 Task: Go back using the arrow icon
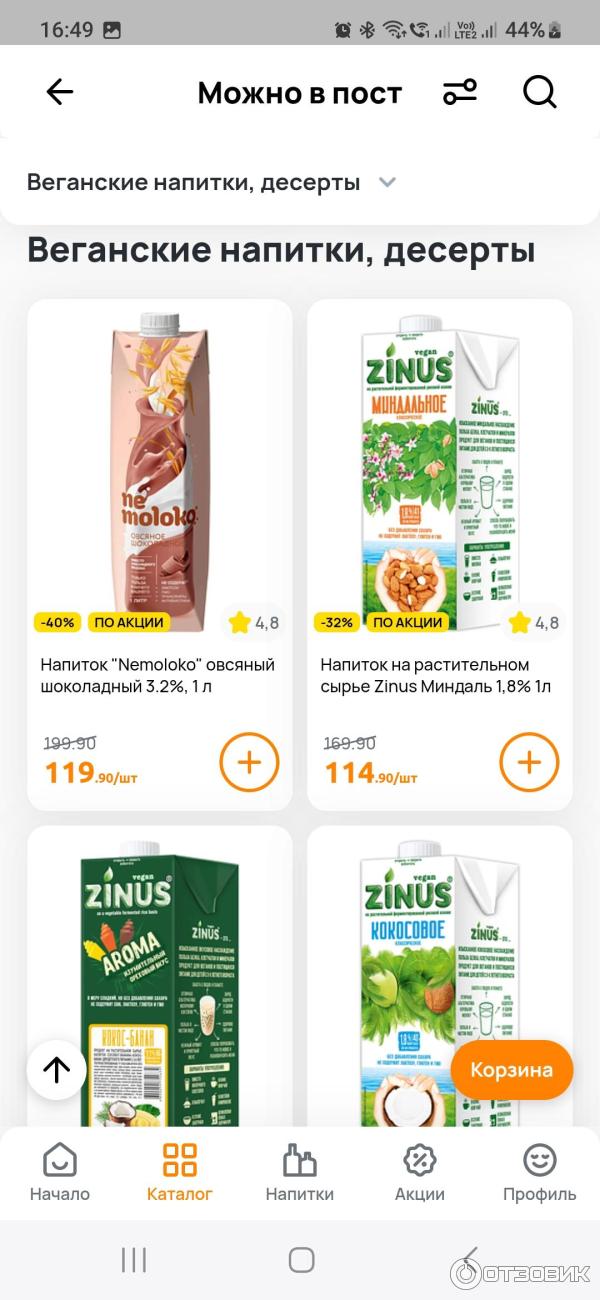pos(60,92)
